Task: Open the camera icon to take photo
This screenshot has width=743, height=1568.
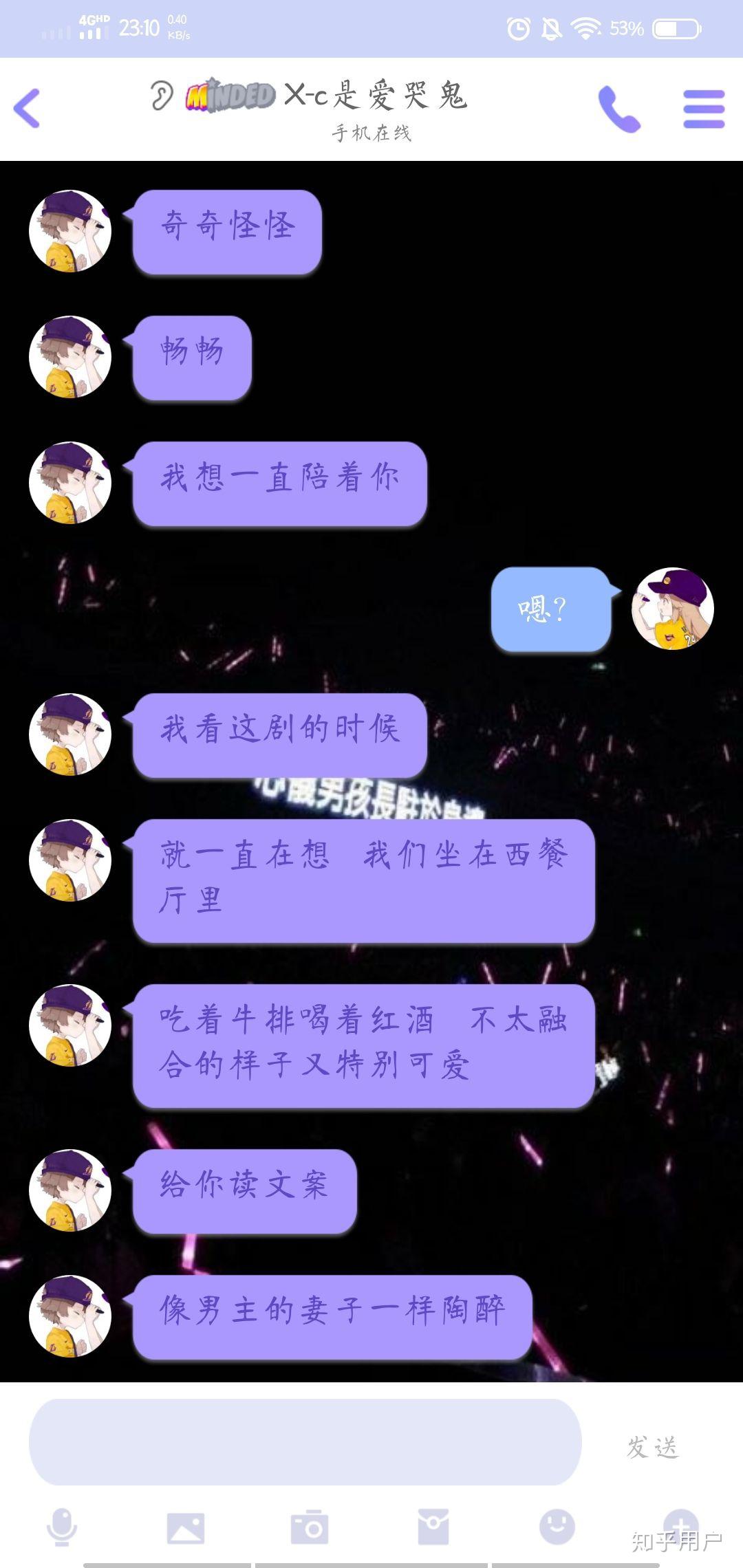Action: coord(310,1527)
